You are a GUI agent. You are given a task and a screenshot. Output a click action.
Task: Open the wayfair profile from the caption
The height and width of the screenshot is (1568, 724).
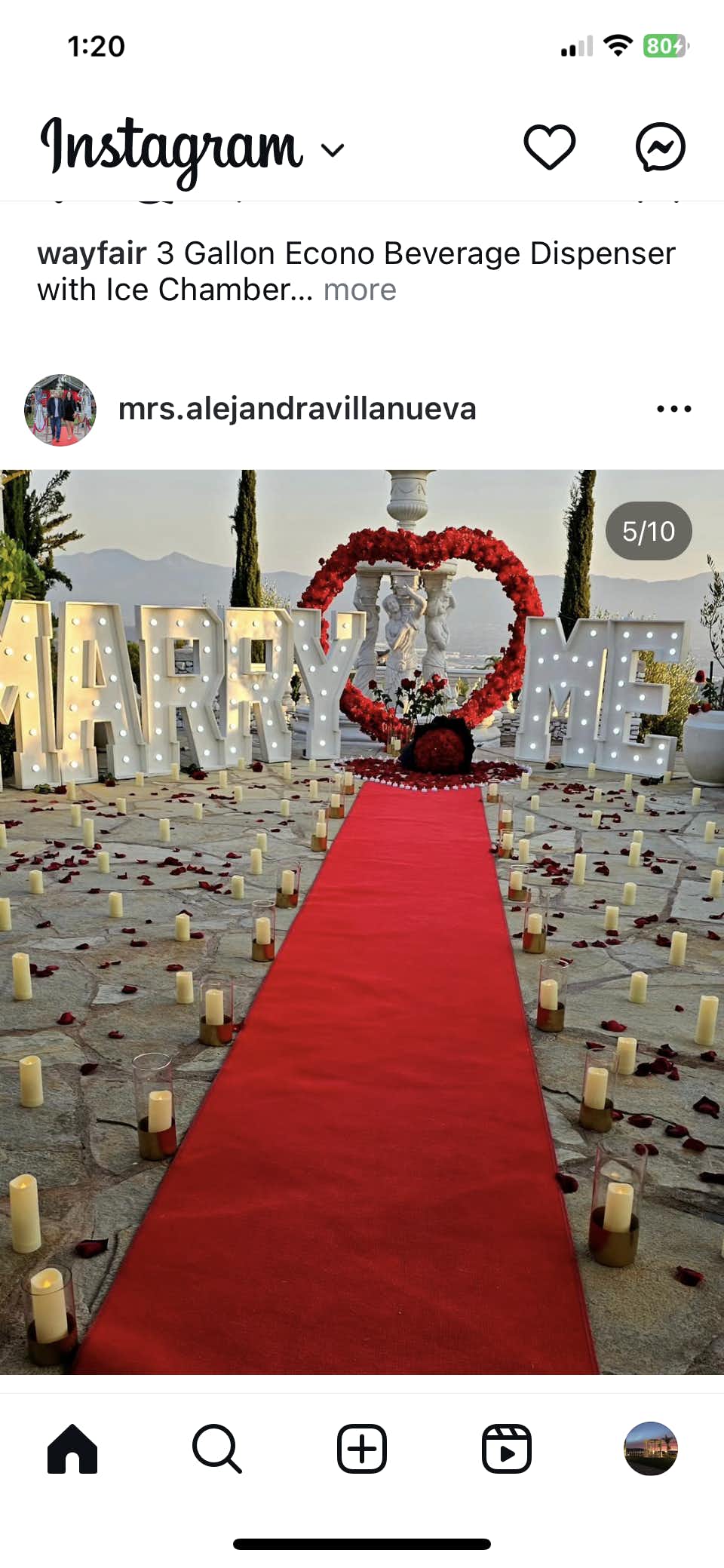[91, 253]
